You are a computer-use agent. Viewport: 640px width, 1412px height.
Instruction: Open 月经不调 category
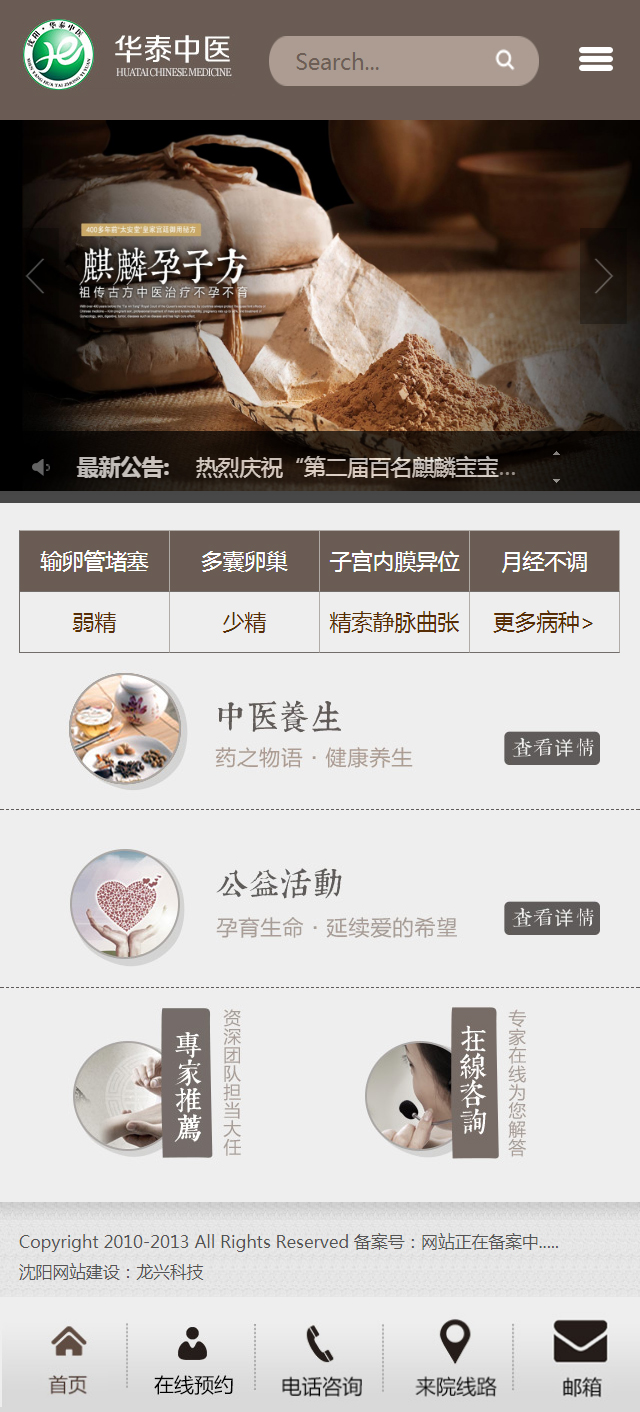[x=544, y=562]
